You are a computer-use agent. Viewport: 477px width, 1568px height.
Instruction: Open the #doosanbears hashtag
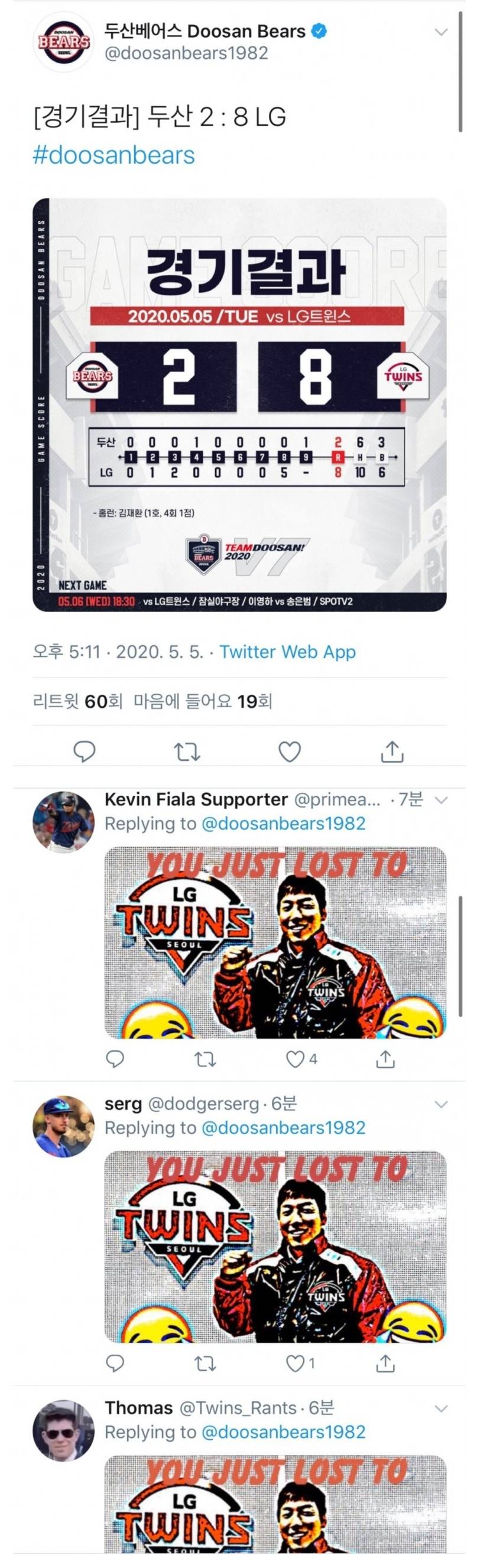[x=114, y=155]
